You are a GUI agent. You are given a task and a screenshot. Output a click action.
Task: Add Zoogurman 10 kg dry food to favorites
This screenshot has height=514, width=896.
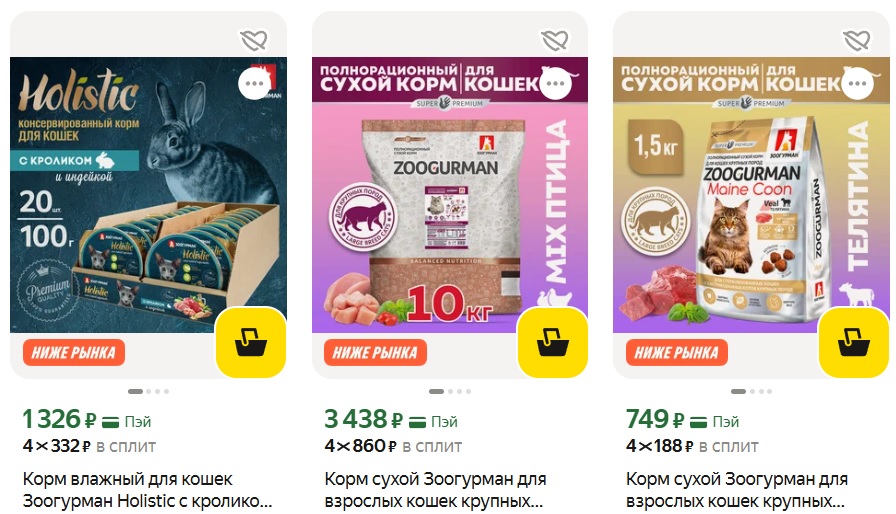(555, 41)
